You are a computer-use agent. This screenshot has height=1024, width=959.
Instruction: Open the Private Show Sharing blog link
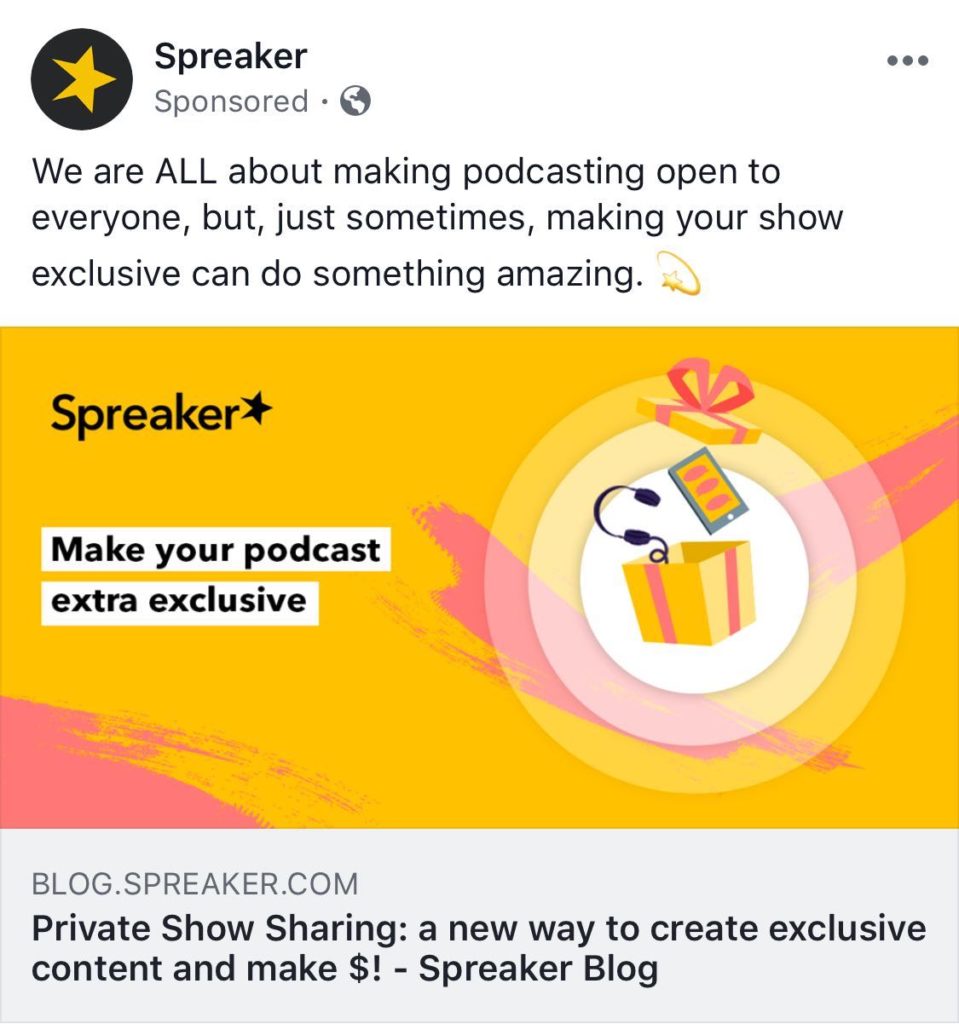coord(478,948)
